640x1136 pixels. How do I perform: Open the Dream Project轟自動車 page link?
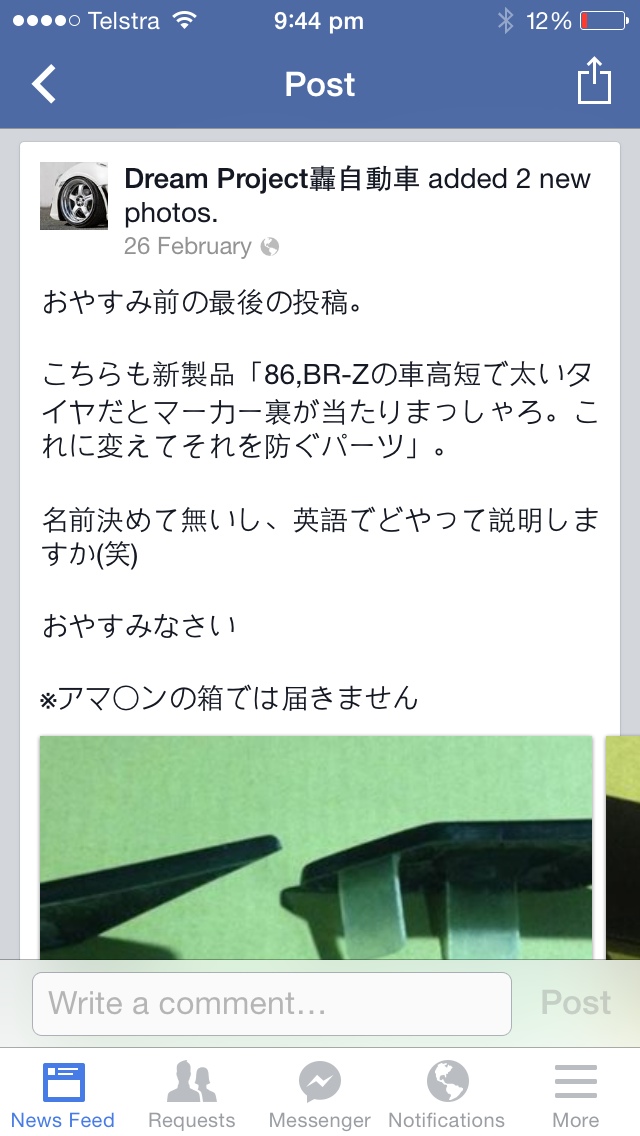point(273,180)
